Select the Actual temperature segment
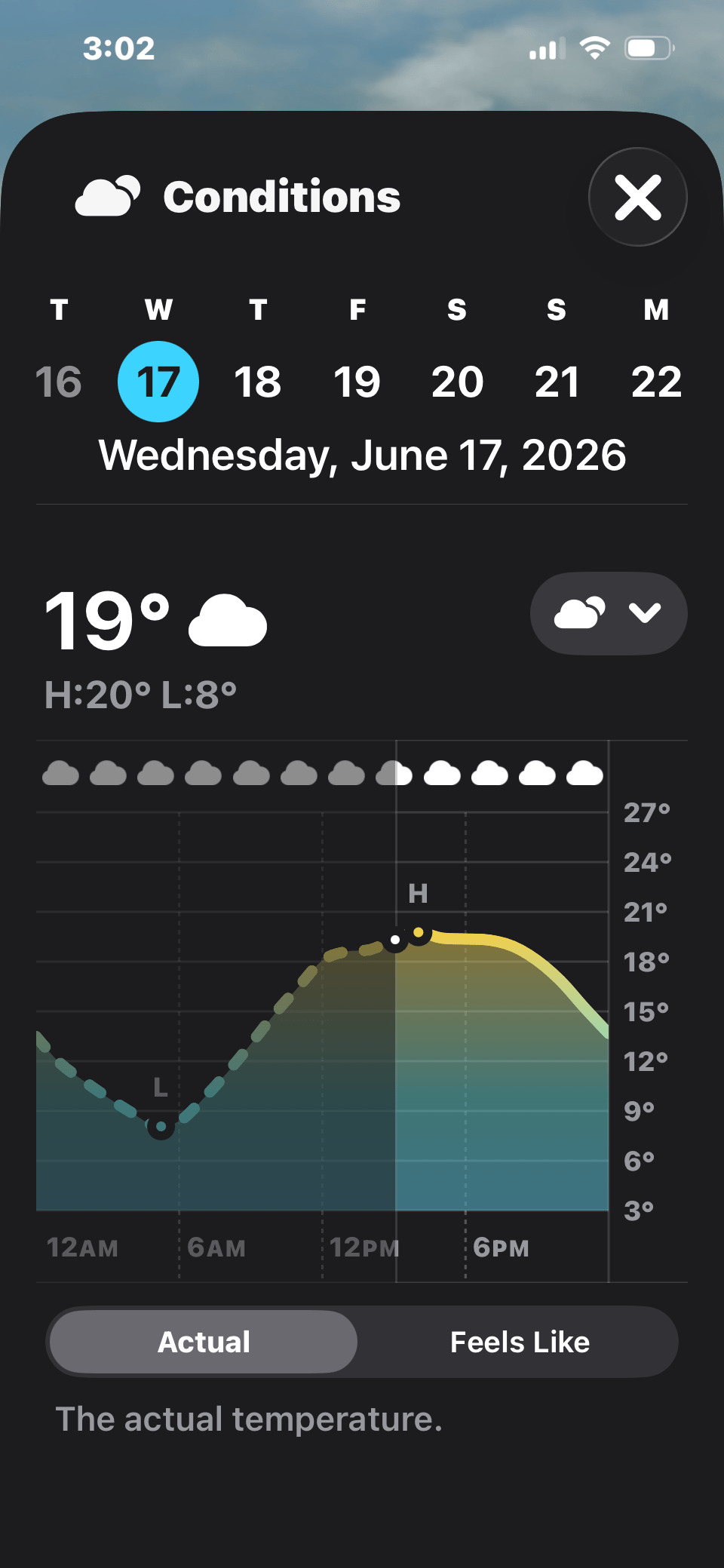 204,1342
